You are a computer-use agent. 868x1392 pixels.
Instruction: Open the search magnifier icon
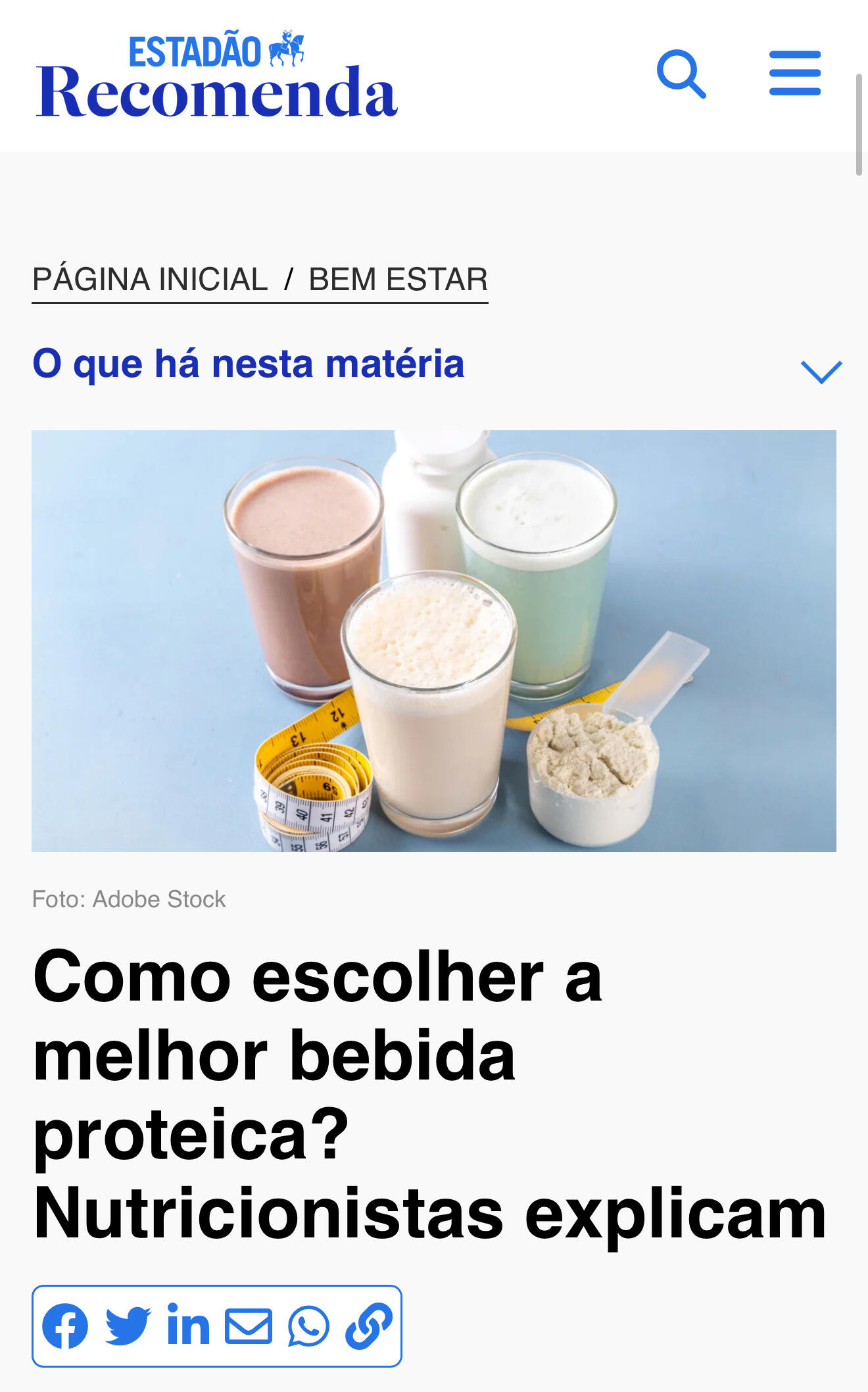pos(681,74)
